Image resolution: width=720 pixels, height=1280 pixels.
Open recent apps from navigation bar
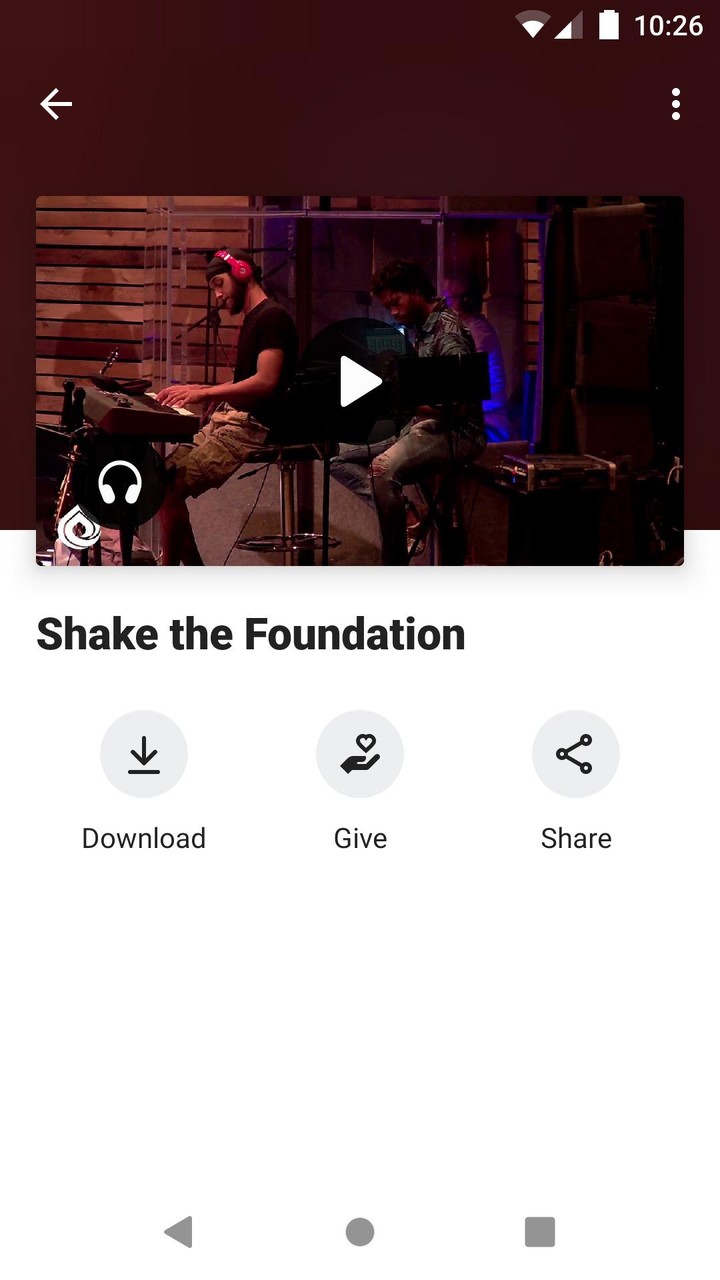(x=540, y=1232)
